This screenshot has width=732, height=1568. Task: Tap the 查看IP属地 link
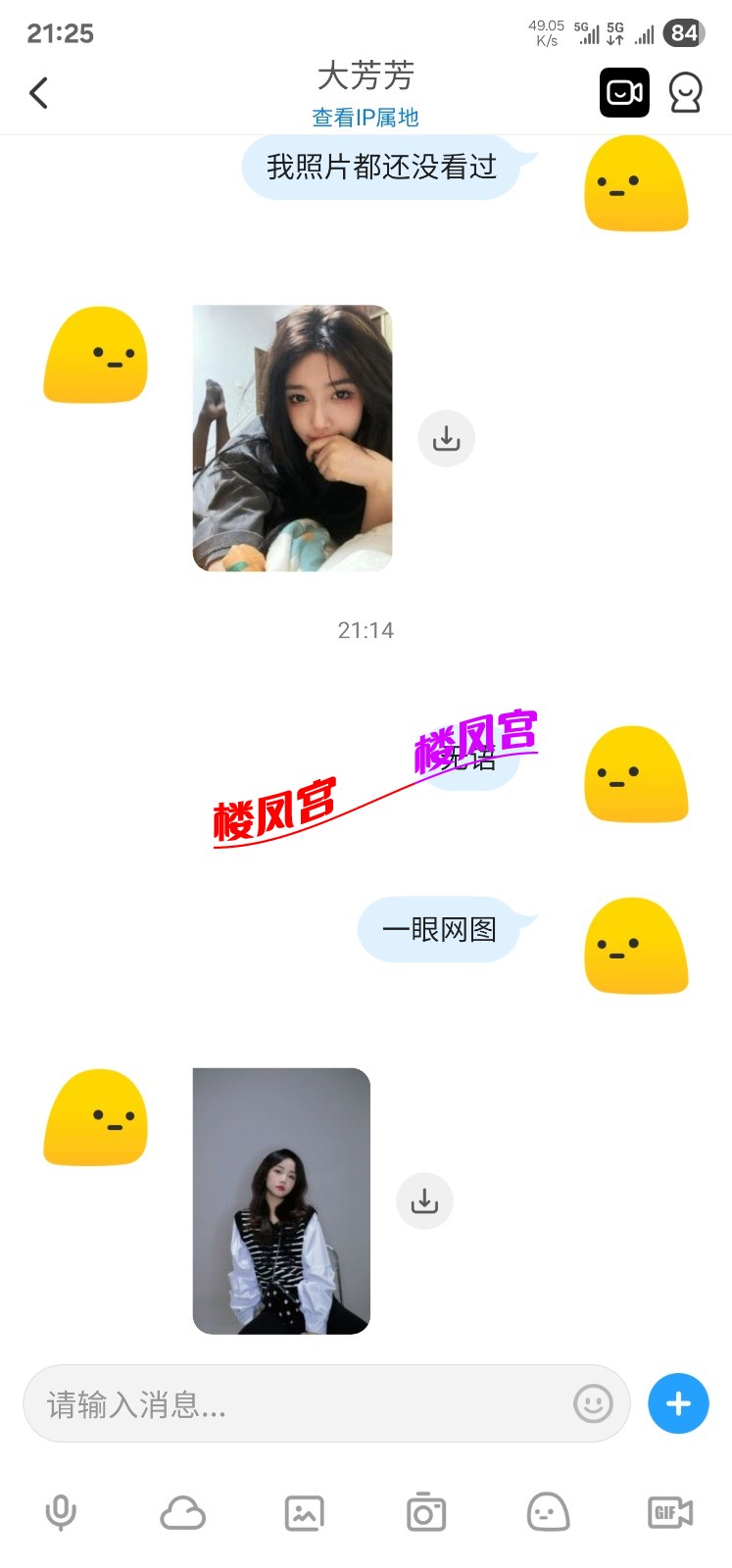(x=366, y=118)
